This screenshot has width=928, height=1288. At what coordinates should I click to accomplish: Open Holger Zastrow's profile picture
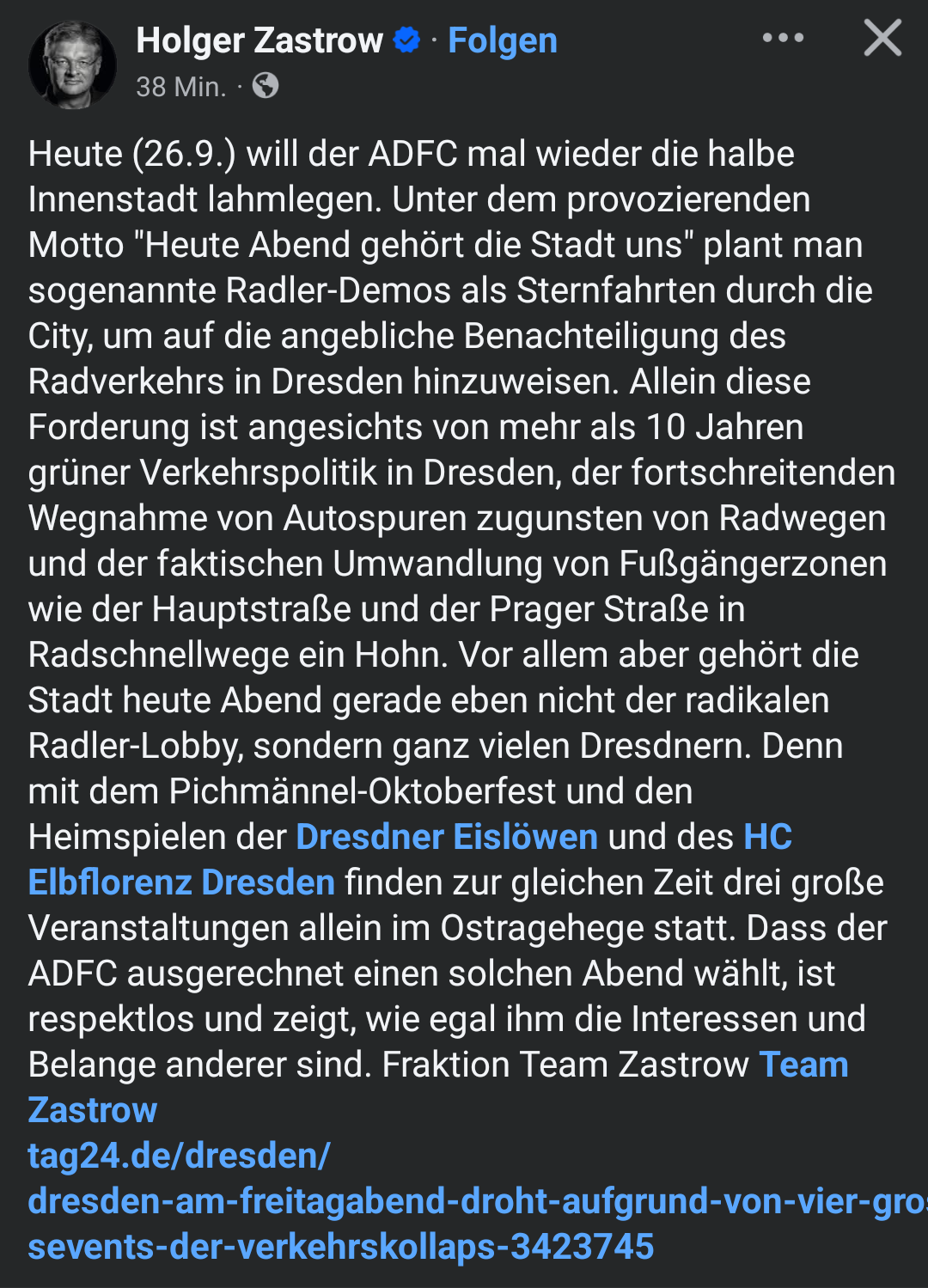pos(72,64)
